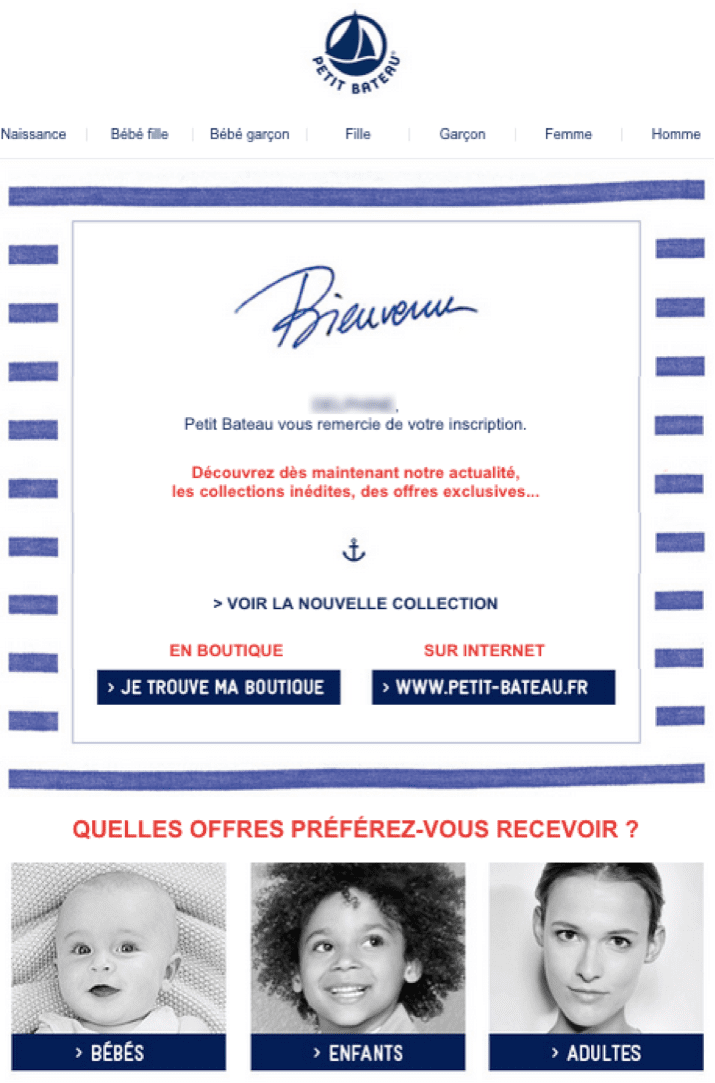This screenshot has height=1083, width=715.
Task: Tap Voir la nouvelle collection link
Action: (355, 604)
